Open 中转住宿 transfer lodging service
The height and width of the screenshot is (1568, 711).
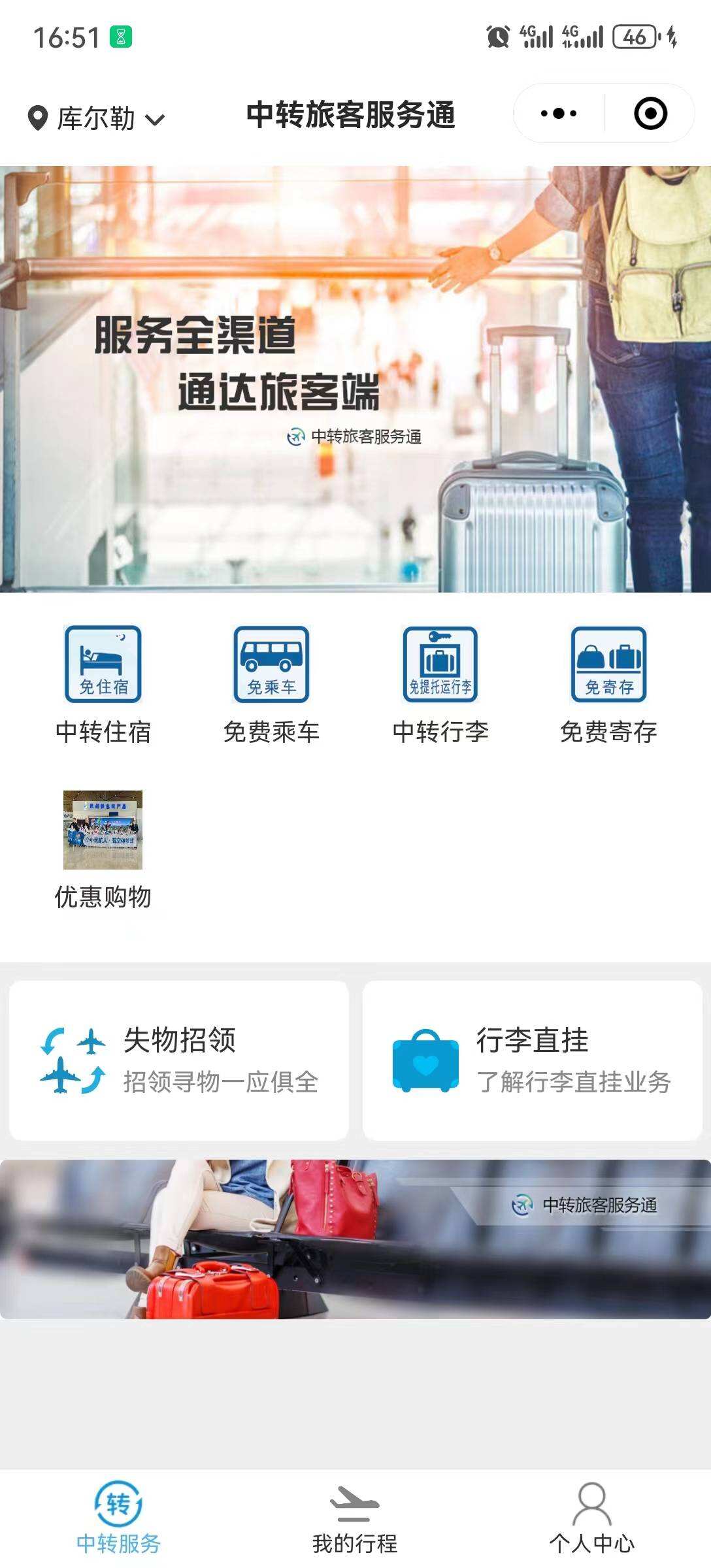pyautogui.click(x=103, y=685)
